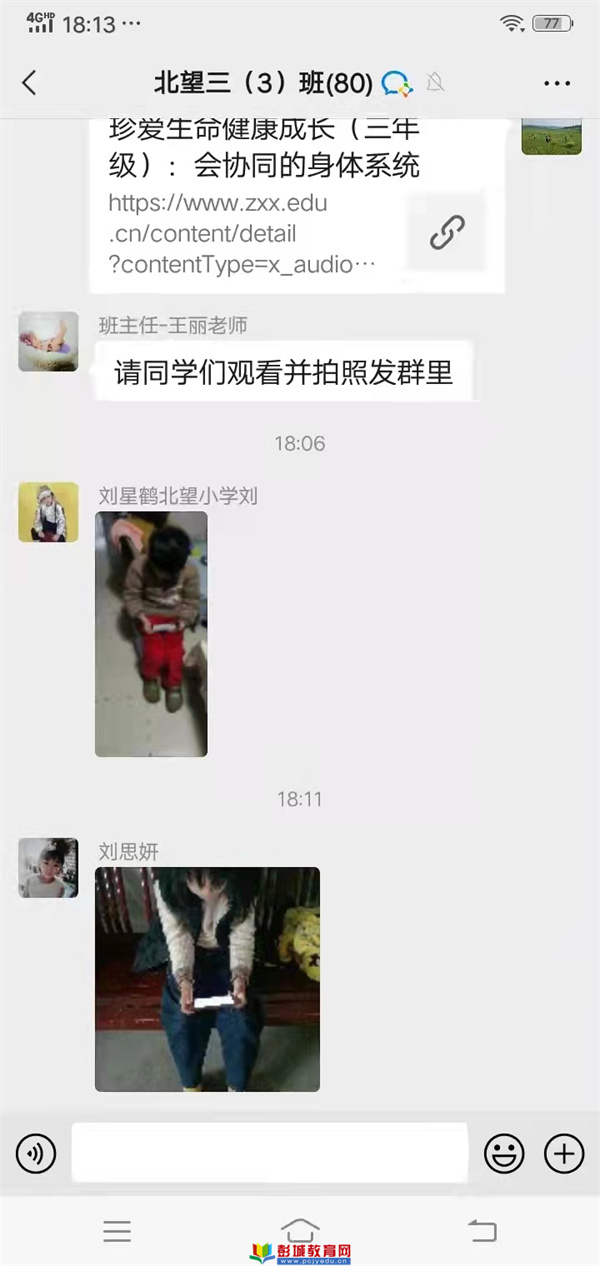Open the plus attachment menu

click(564, 1155)
